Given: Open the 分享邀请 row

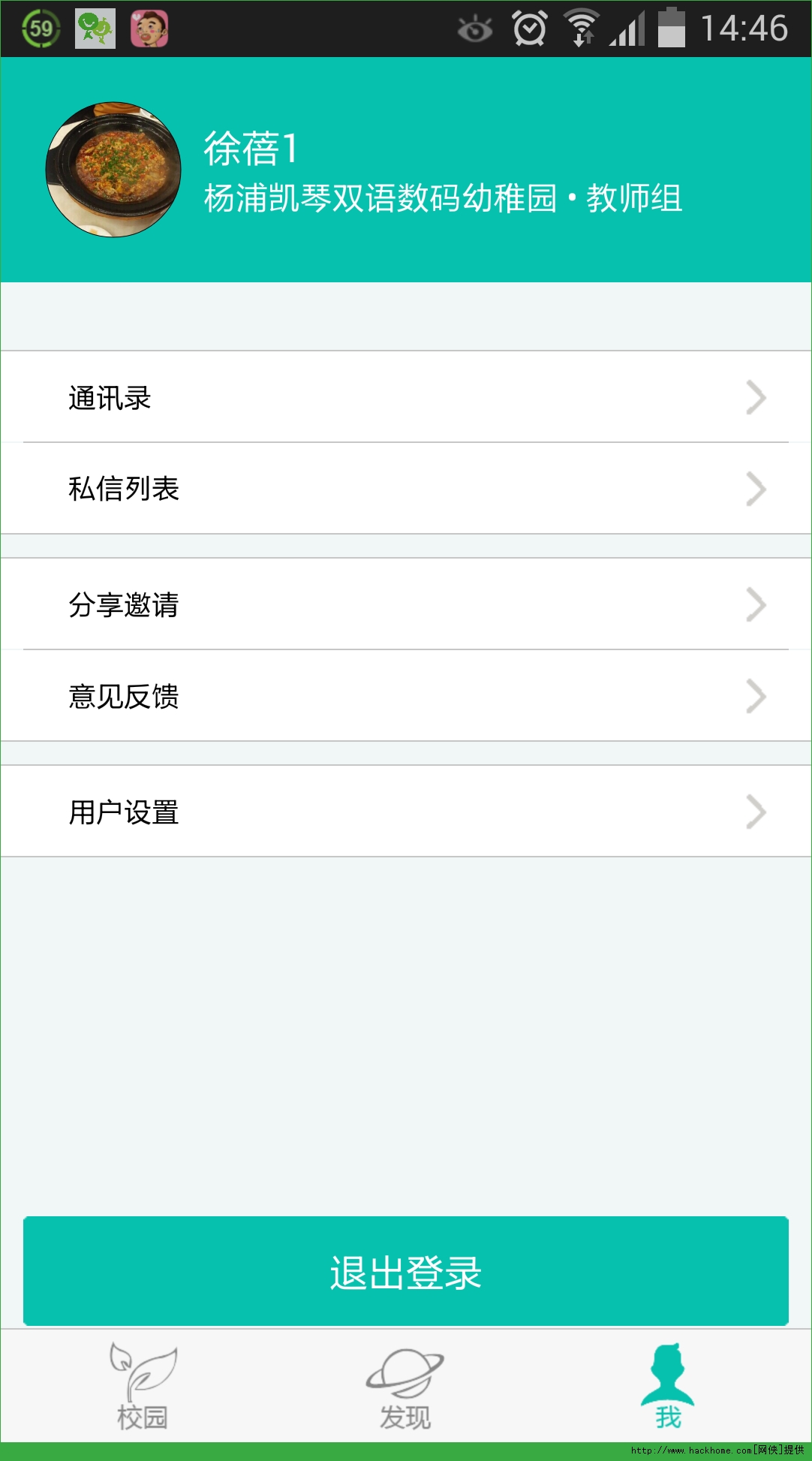Looking at the screenshot, I should tap(405, 604).
